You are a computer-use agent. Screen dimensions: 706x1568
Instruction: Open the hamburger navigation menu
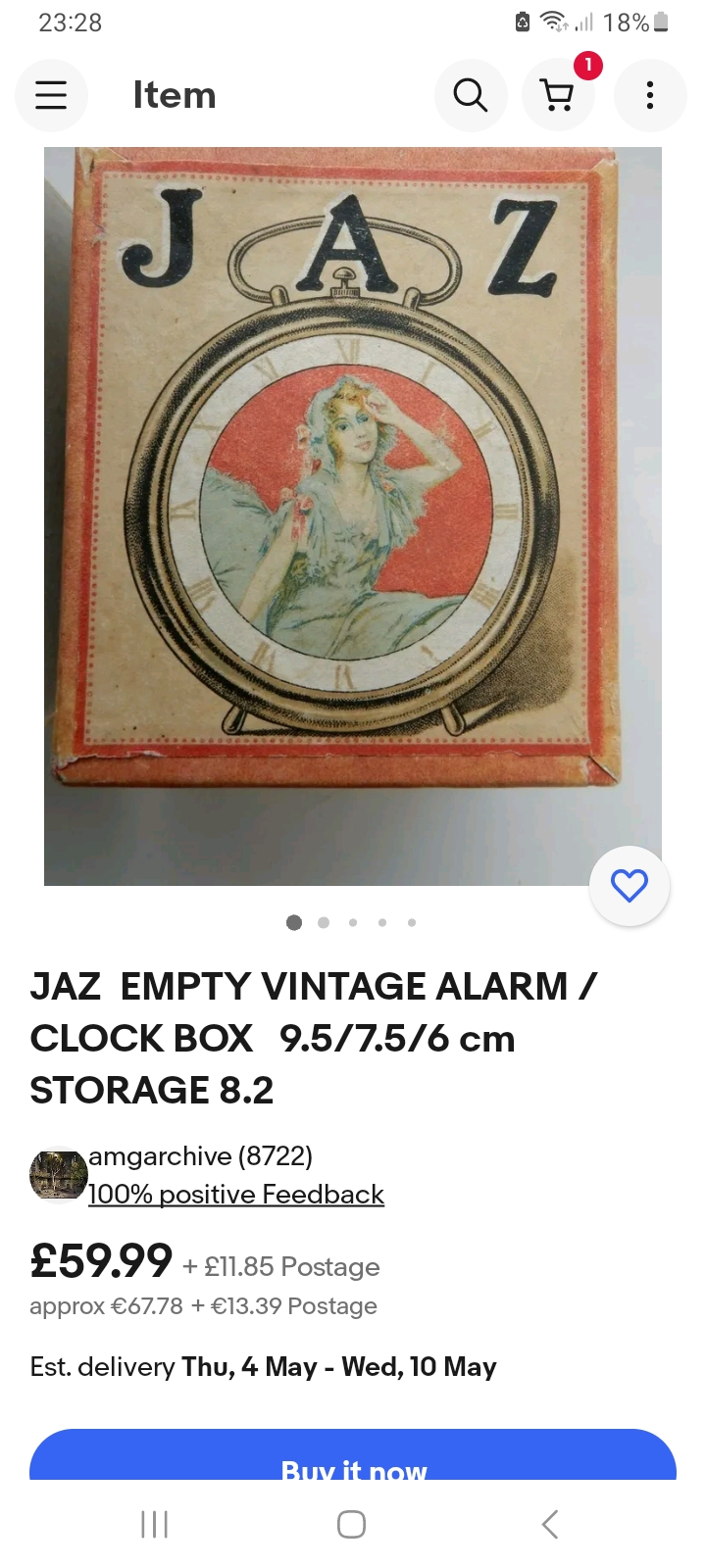click(51, 95)
